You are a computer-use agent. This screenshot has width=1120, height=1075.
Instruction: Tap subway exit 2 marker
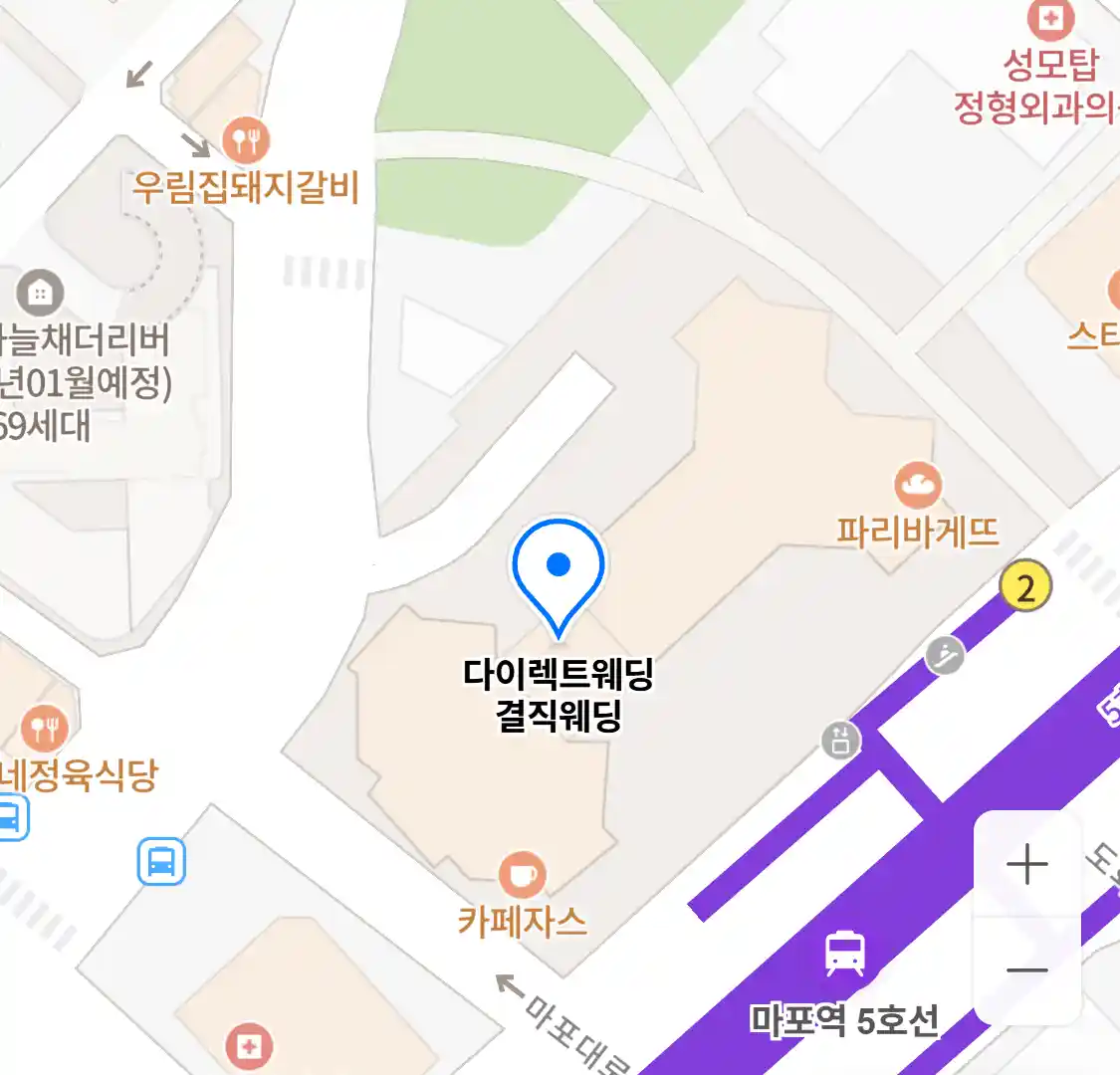coord(1025,586)
